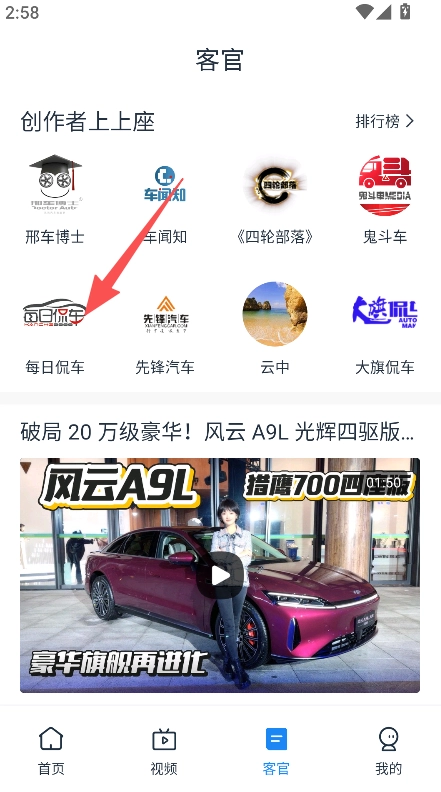Open creator 车闻知 profile
Viewport: 441px width, 792px height.
165,200
